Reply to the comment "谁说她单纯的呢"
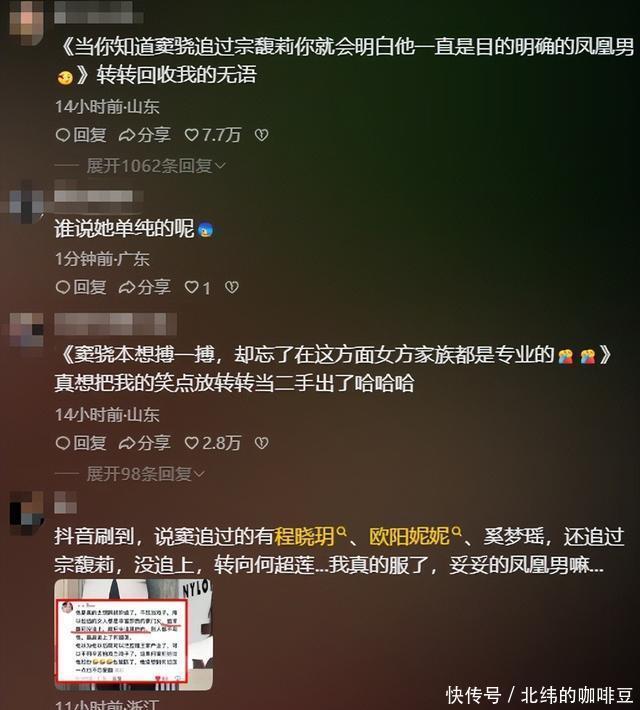 click(x=80, y=287)
